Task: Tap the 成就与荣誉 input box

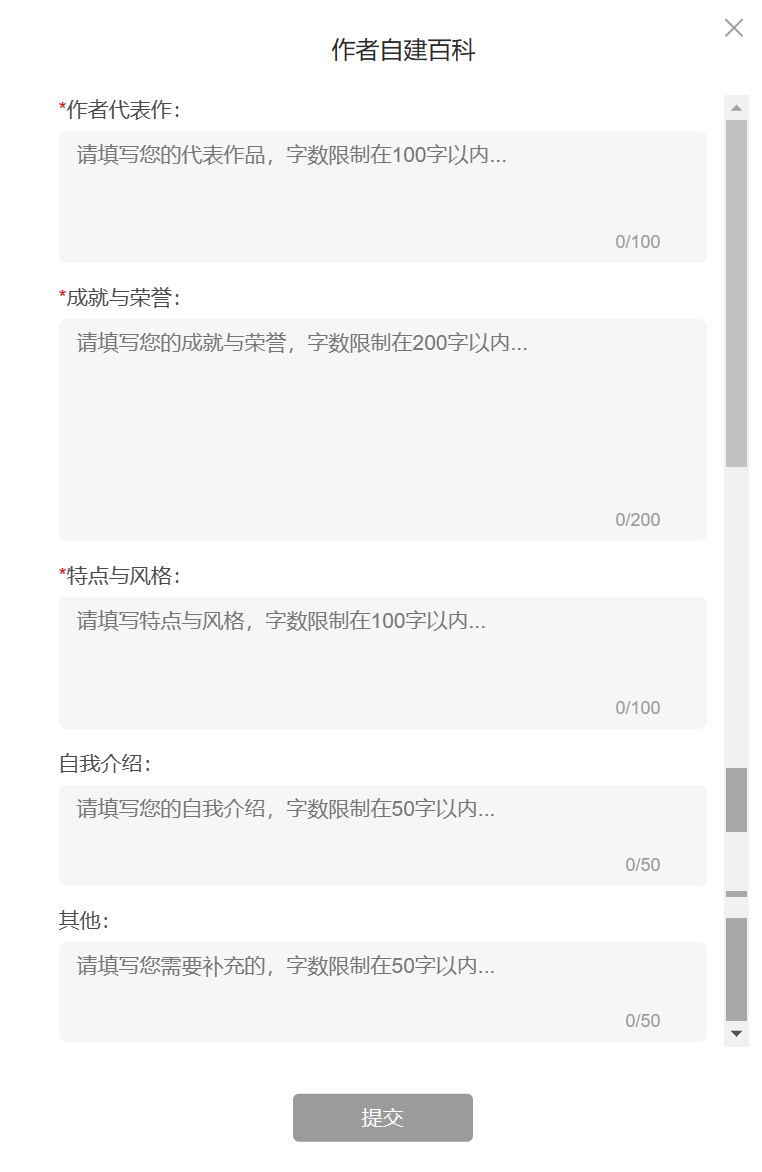Action: click(x=382, y=429)
